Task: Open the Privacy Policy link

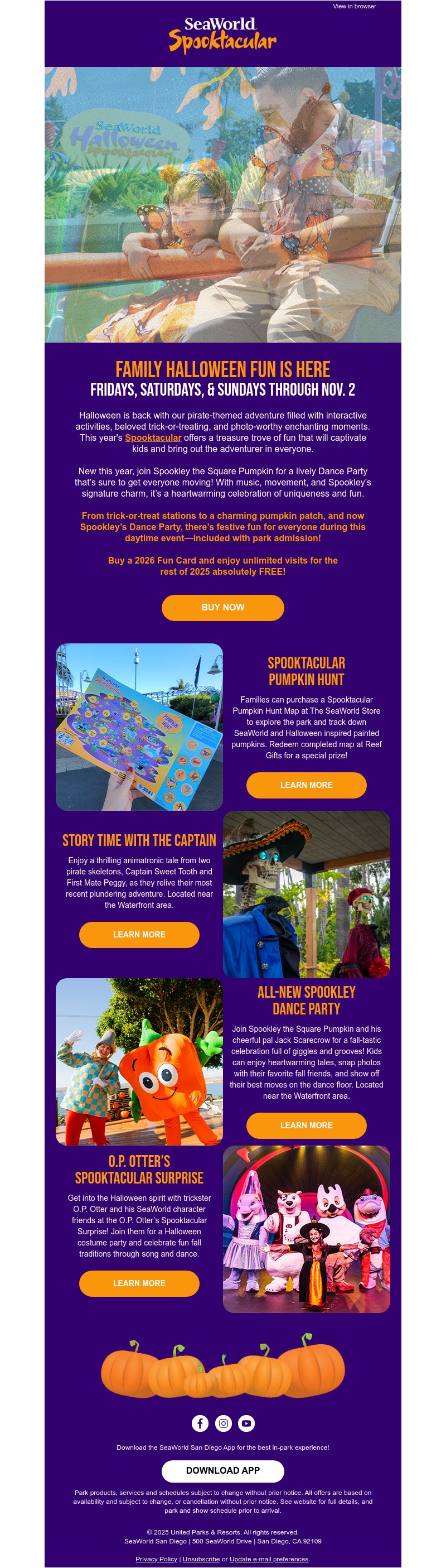Action: (x=156, y=1559)
